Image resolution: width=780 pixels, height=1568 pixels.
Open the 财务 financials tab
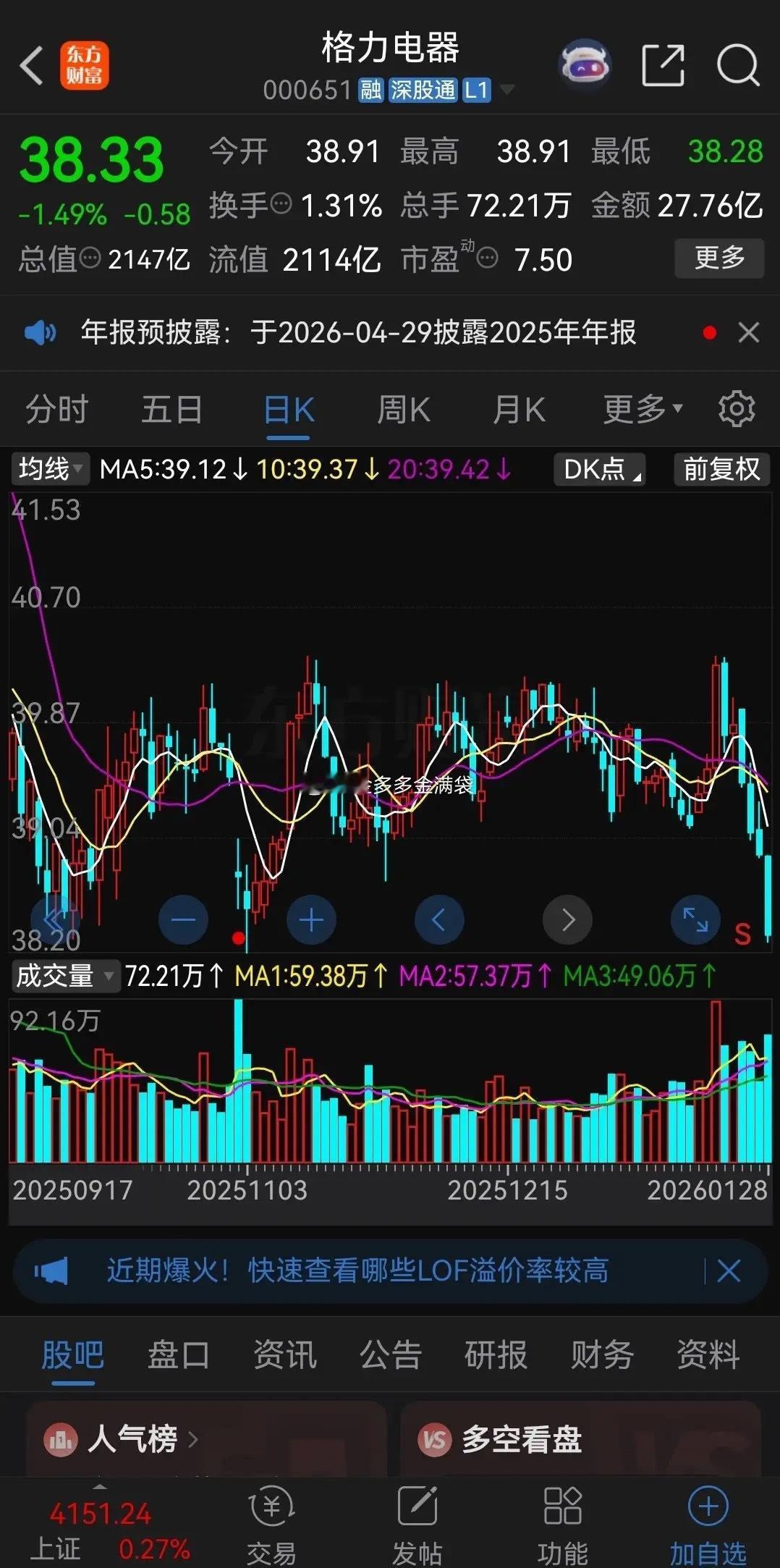[599, 1354]
